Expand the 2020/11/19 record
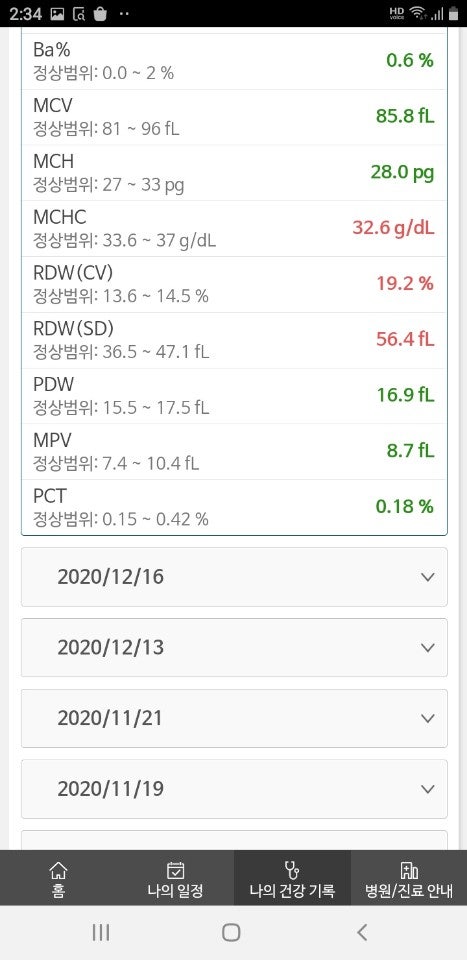467x960 pixels. coord(234,789)
